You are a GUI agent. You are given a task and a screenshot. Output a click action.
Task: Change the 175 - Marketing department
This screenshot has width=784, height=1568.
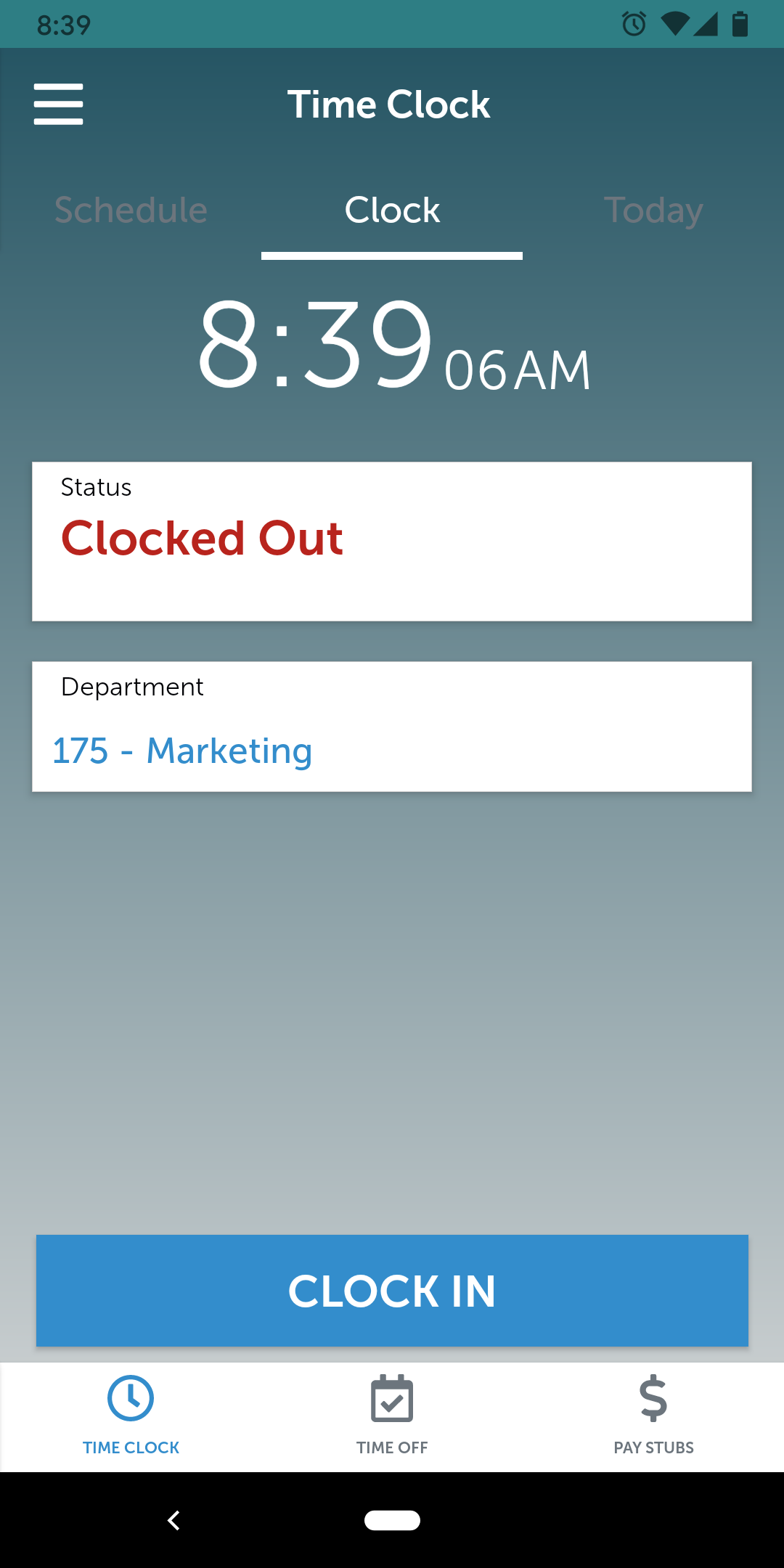click(183, 751)
